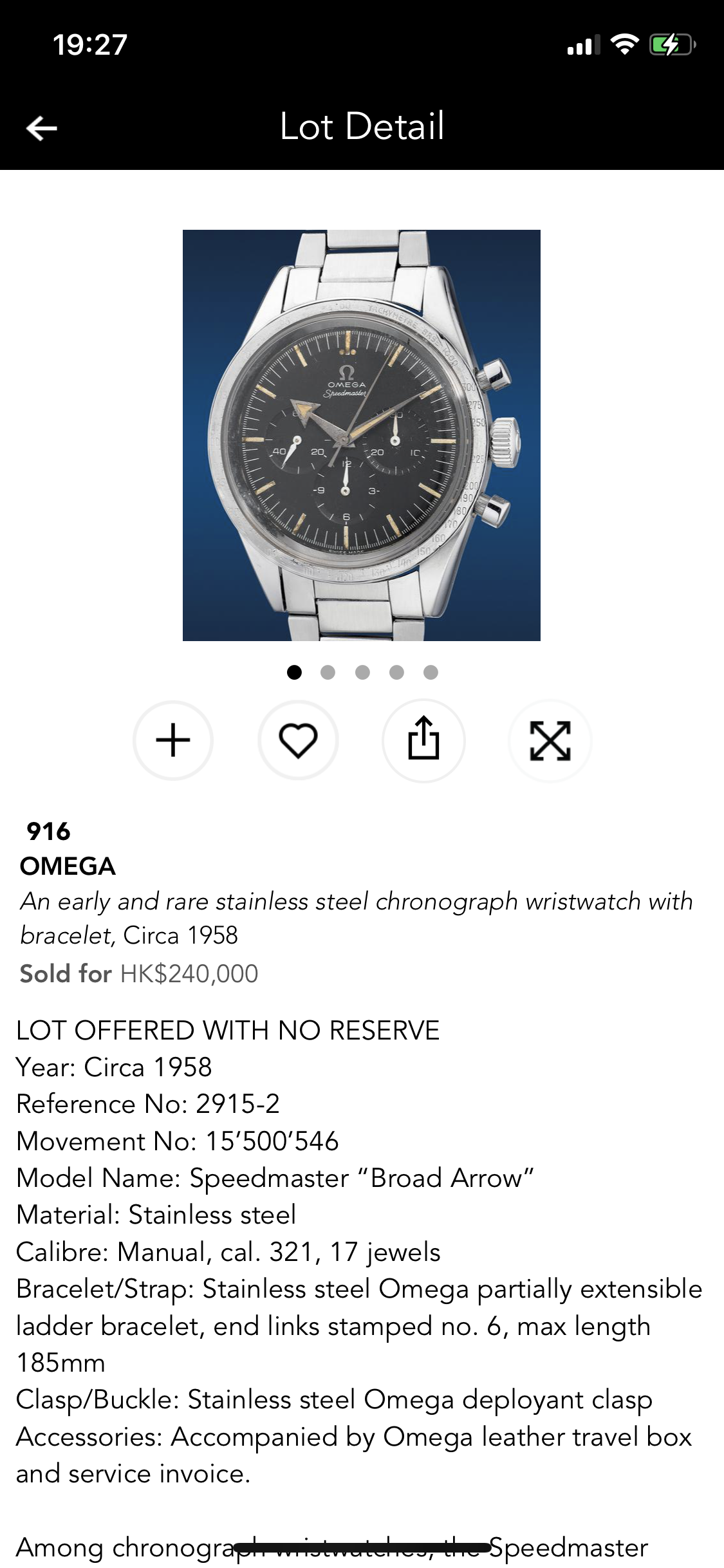This screenshot has height=1568, width=724.
Task: Expand the watch photo to fullscreen
Action: tap(550, 740)
